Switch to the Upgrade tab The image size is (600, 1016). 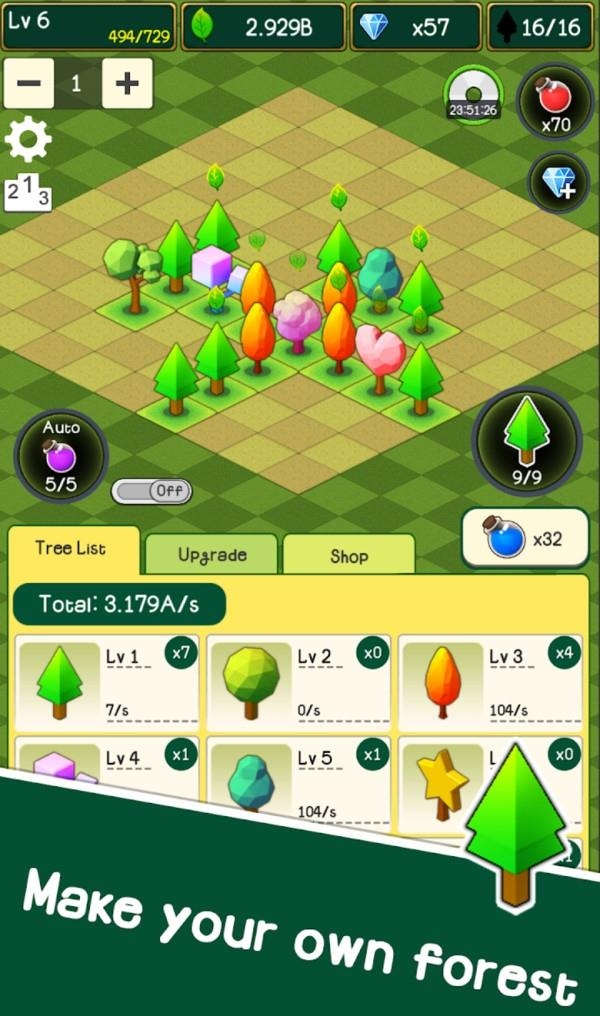point(211,554)
